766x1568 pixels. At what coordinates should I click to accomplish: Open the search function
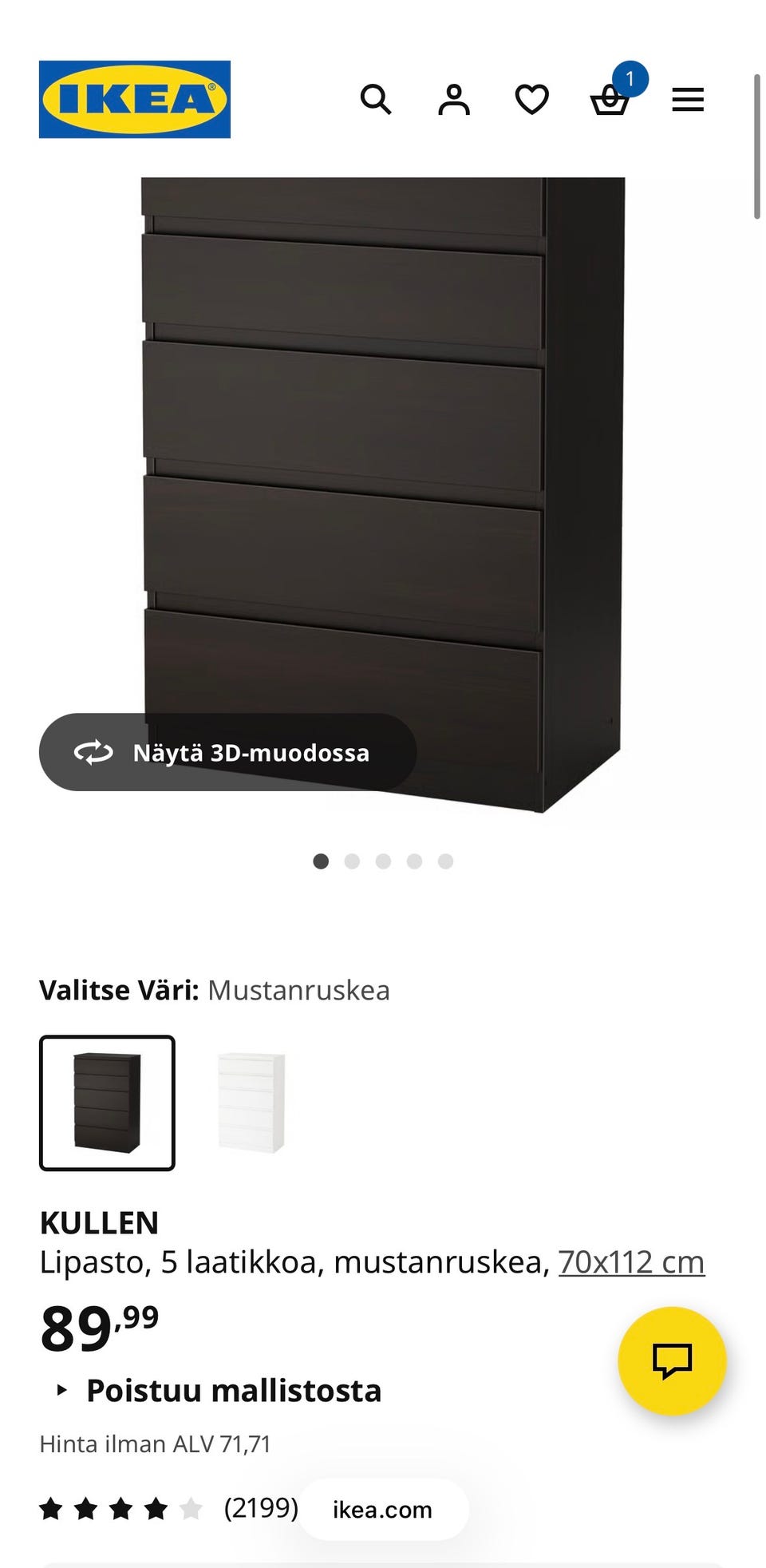377,99
